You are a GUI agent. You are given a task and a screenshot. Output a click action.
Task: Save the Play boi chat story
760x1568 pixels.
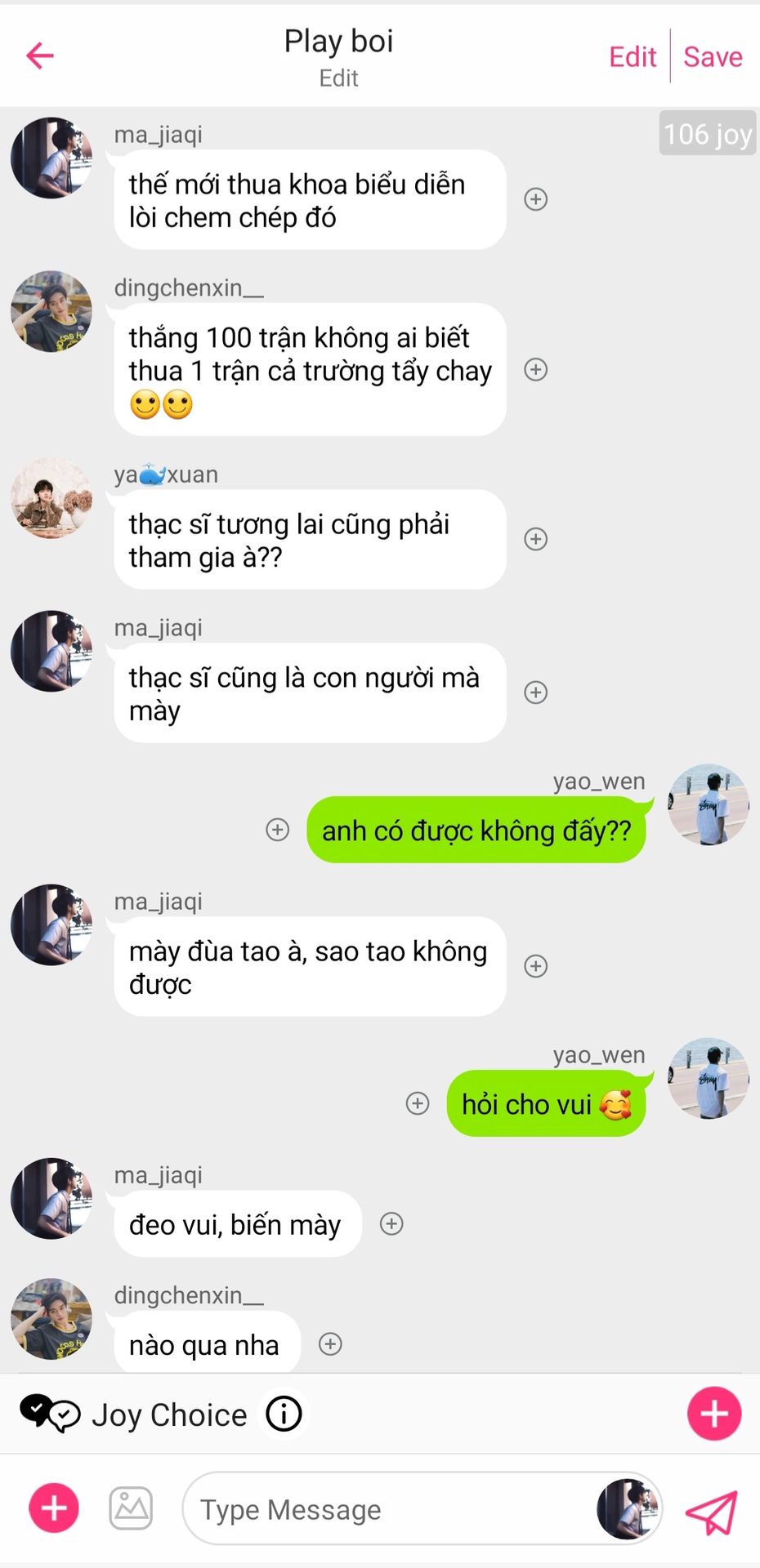pos(713,57)
